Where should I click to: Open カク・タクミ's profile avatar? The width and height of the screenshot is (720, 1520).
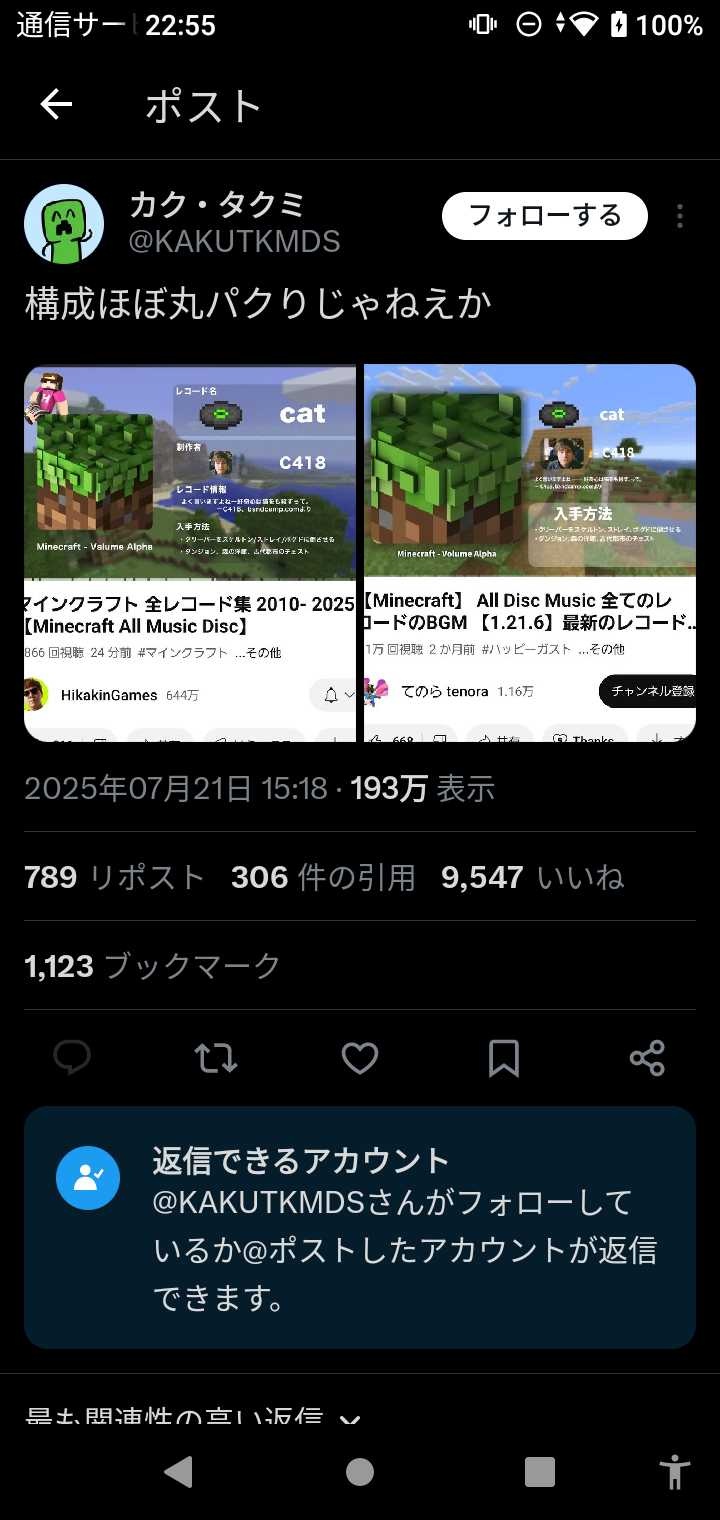click(x=64, y=223)
